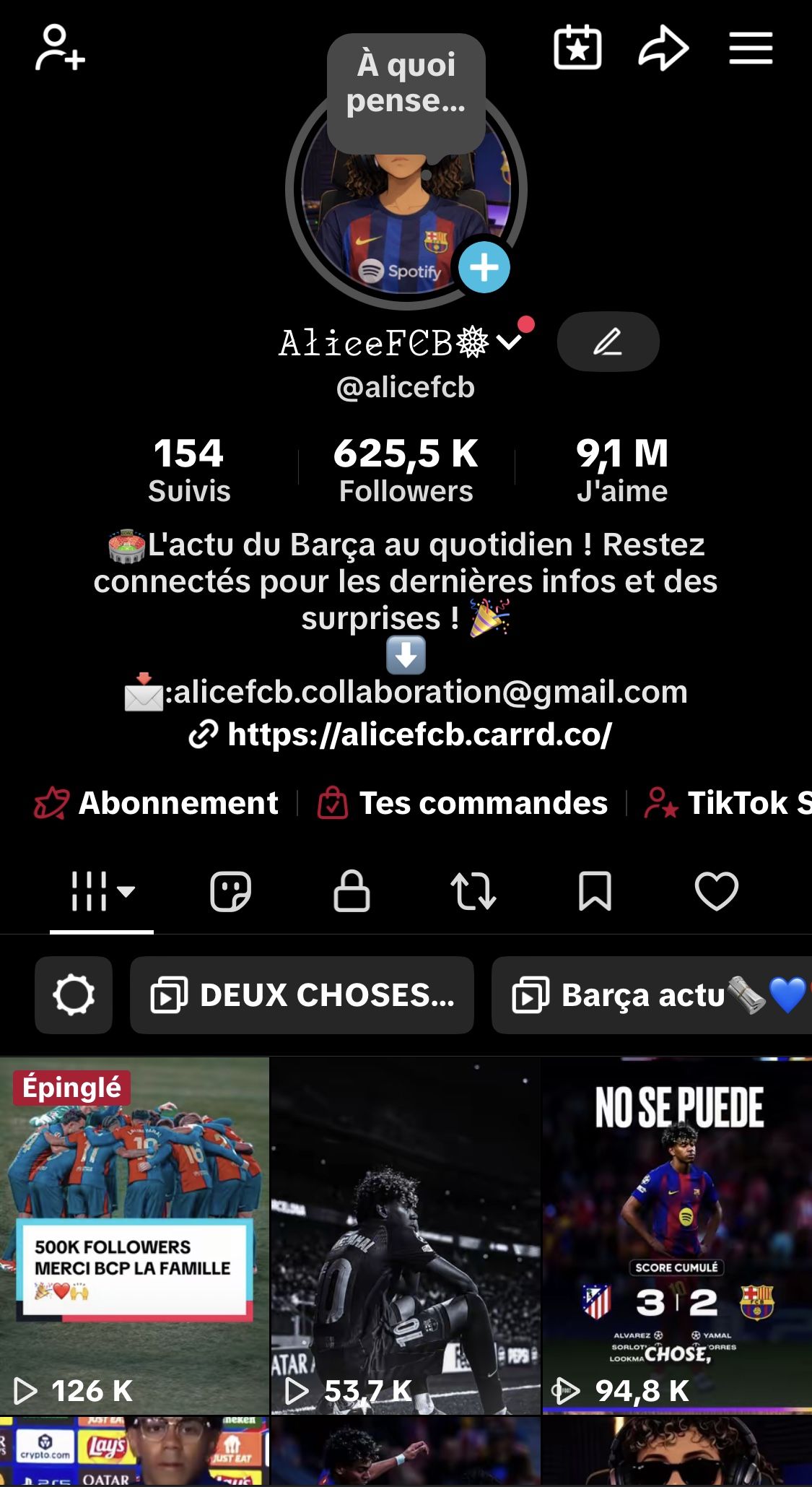
Task: Switch to the liked videos heart tab
Action: coord(716,891)
